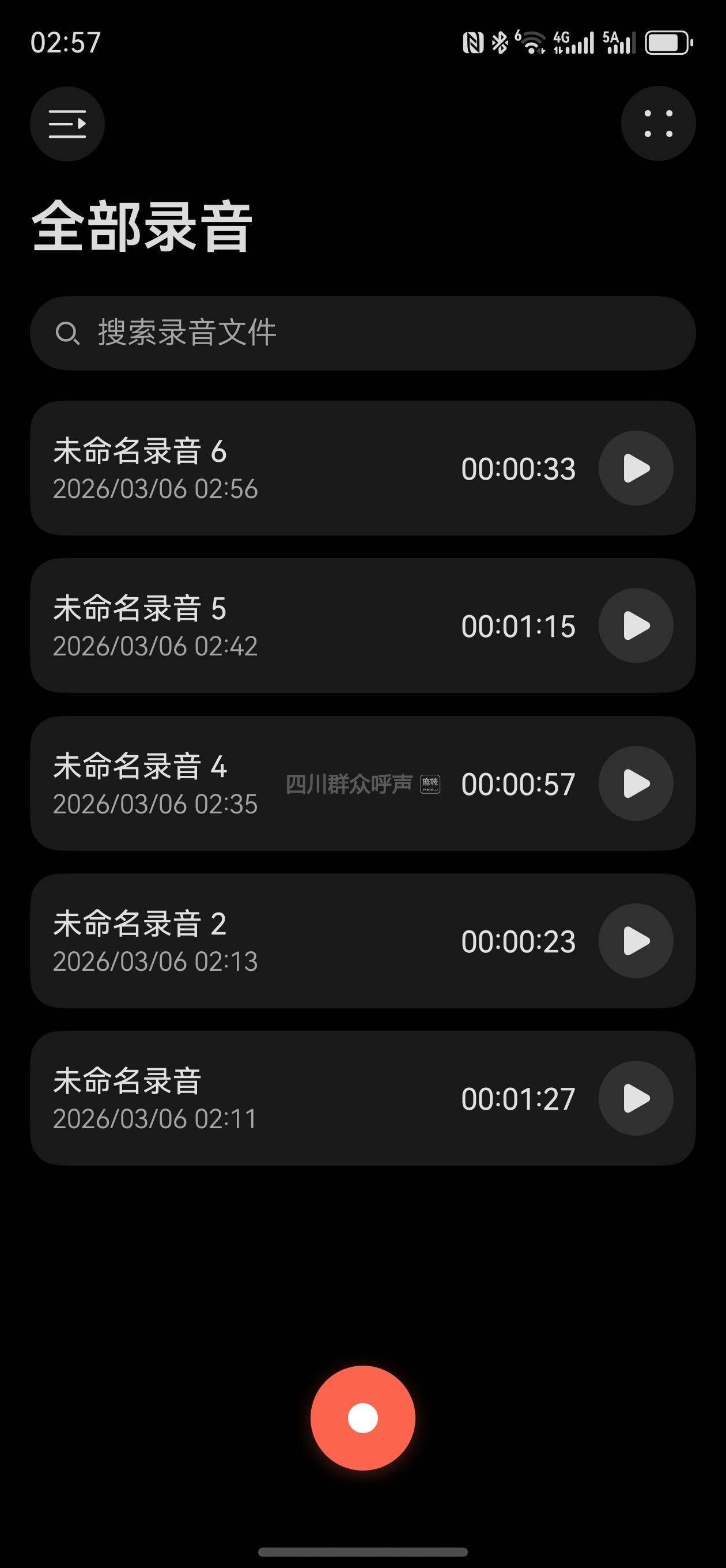Start a new recording with red button

click(x=362, y=1418)
